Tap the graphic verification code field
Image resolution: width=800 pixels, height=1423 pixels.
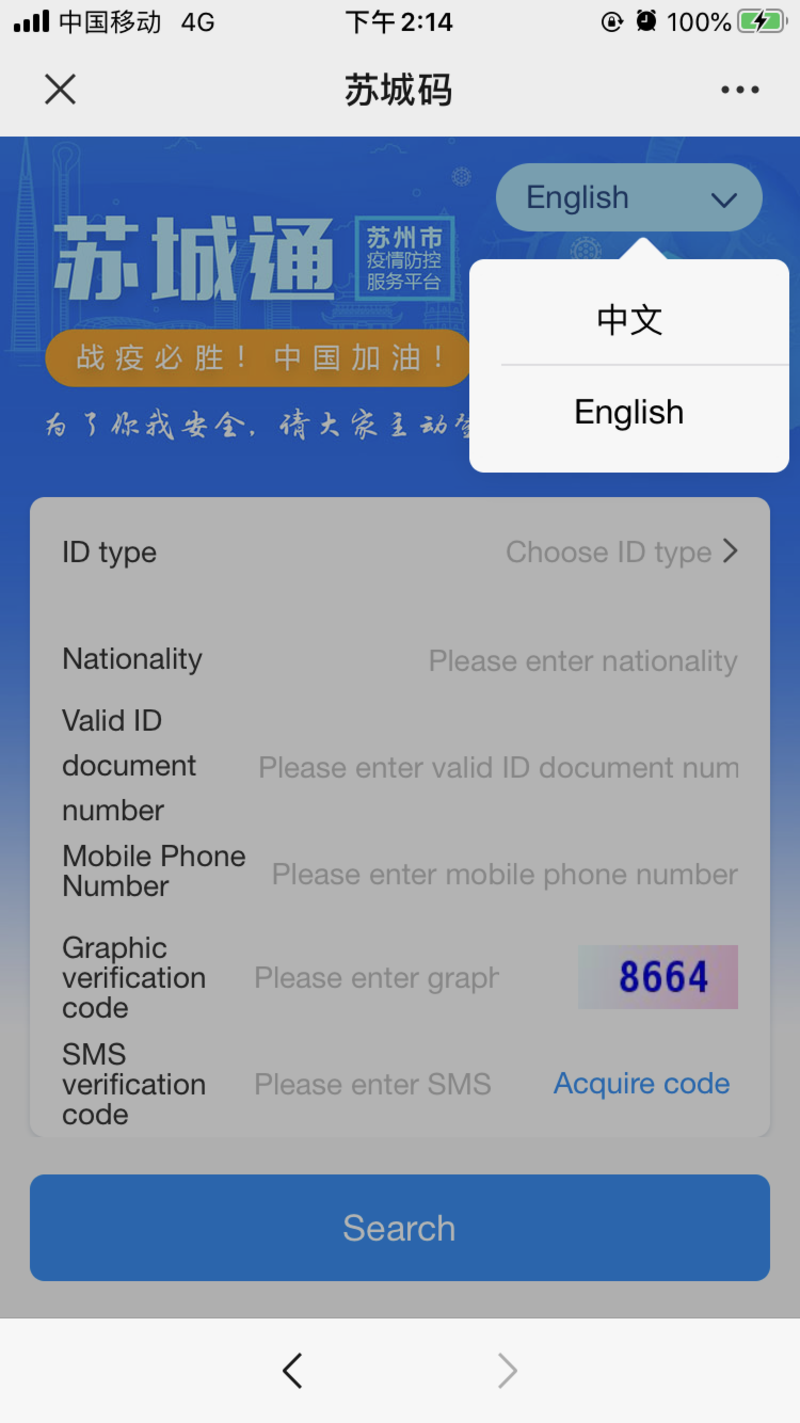[x=376, y=978]
